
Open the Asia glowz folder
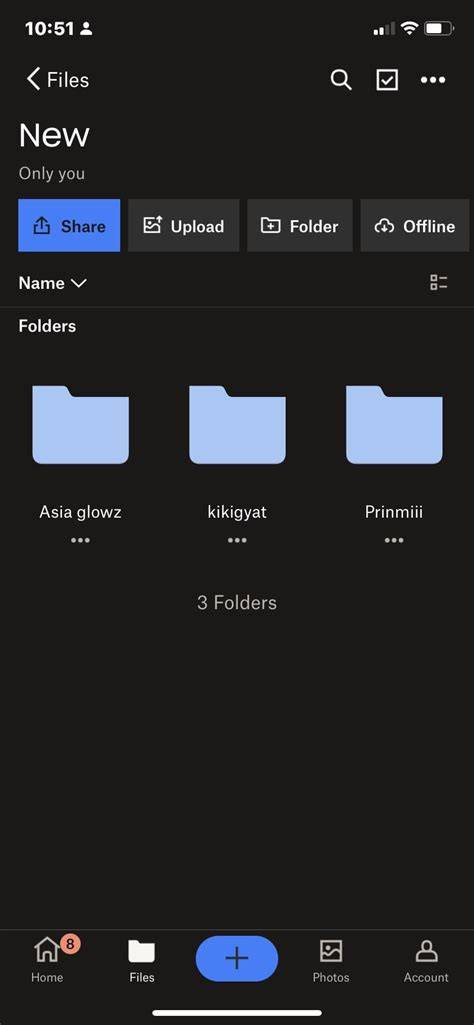80,425
